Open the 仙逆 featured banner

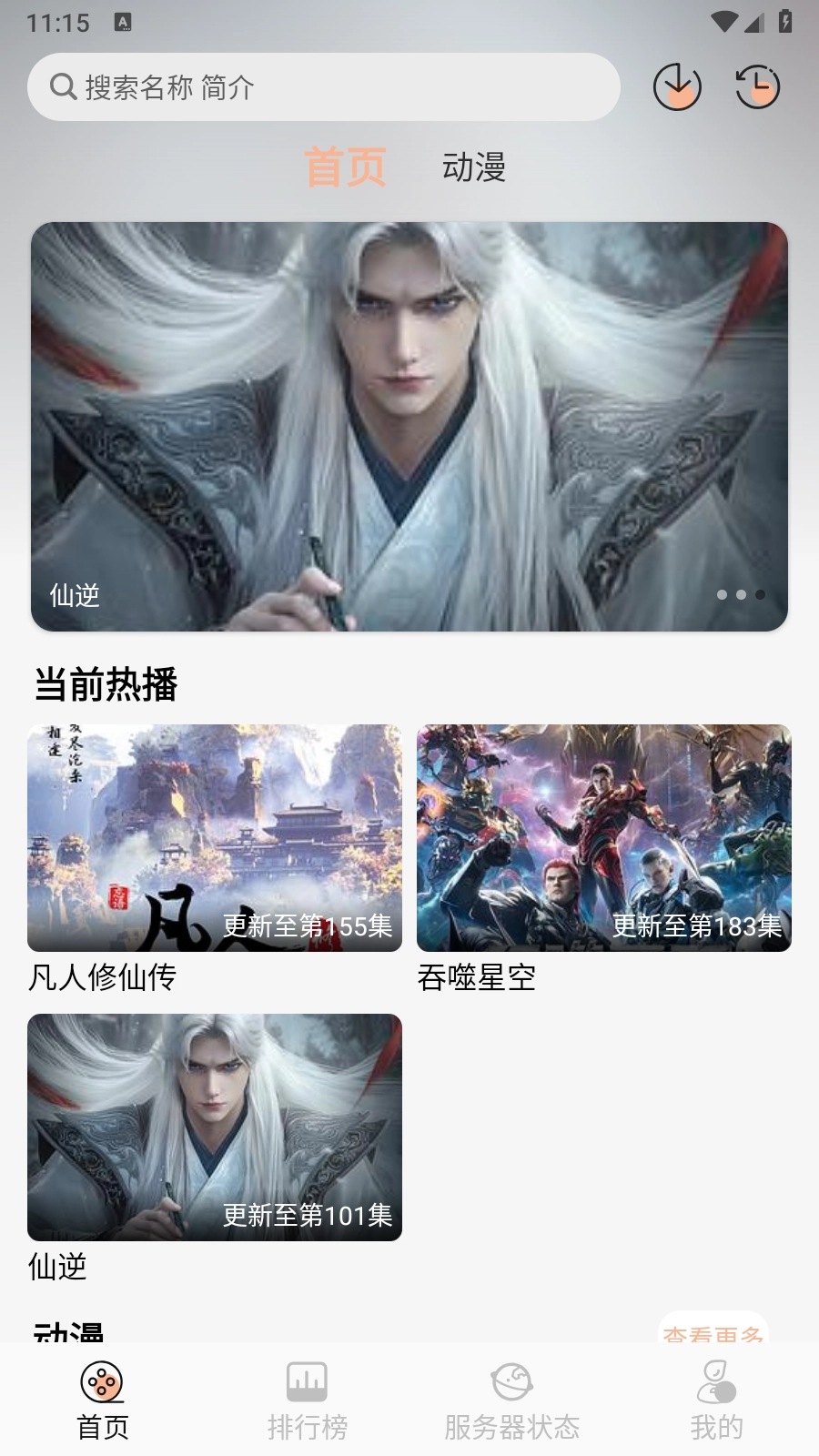coord(409,426)
